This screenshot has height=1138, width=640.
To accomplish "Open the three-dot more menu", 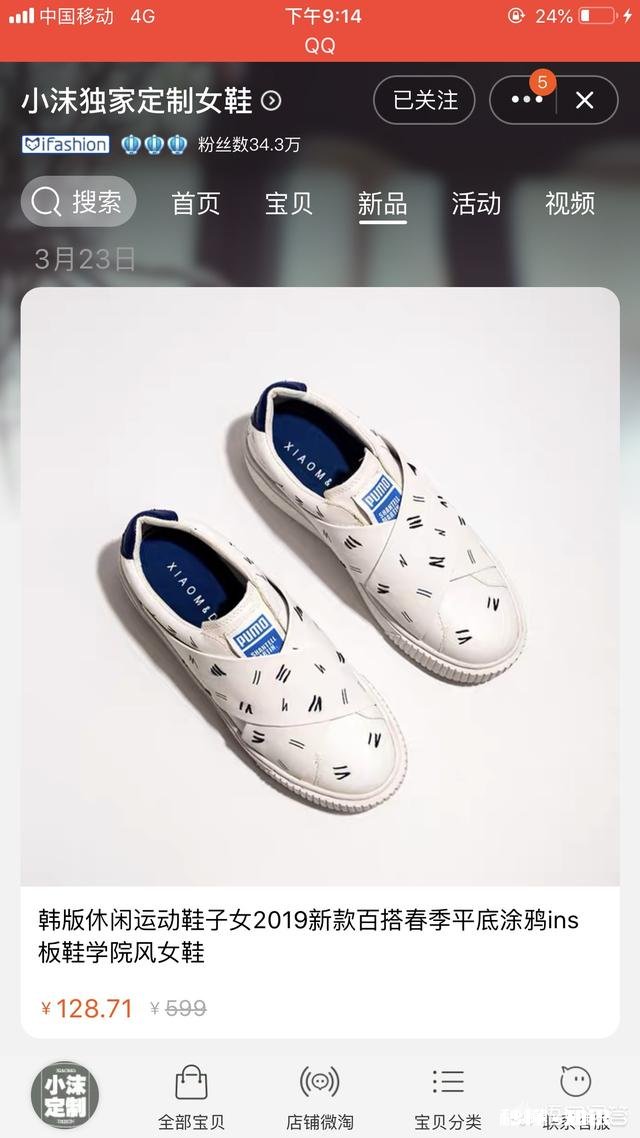I will pos(526,100).
